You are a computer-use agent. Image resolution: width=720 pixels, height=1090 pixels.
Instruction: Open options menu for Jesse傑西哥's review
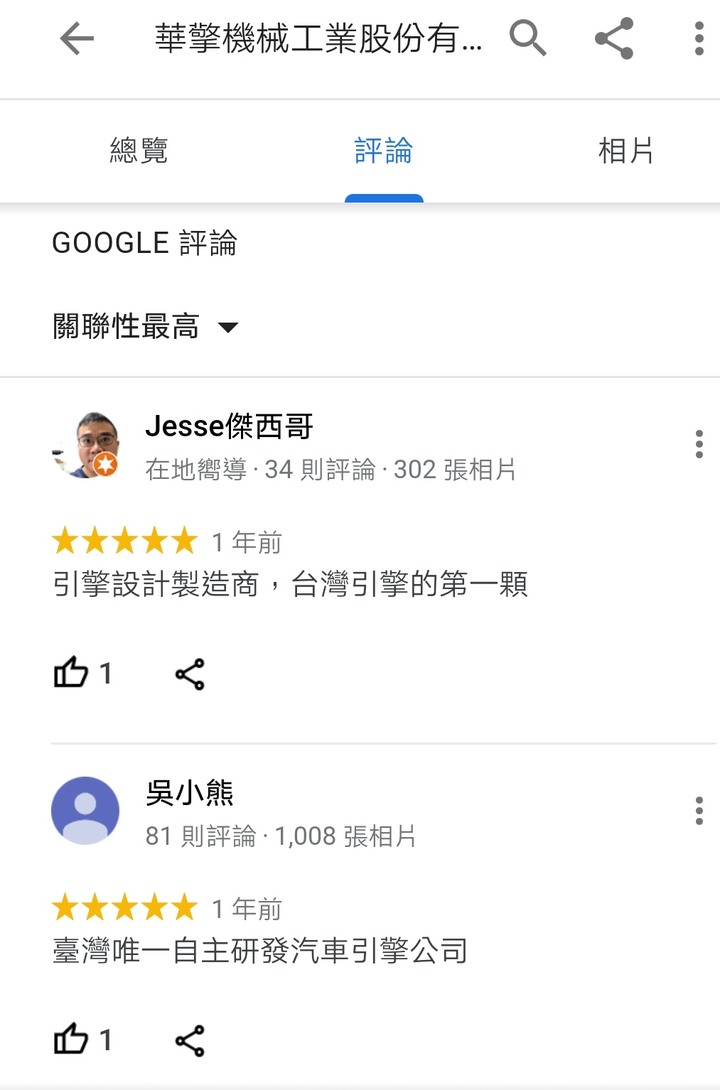pos(699,444)
